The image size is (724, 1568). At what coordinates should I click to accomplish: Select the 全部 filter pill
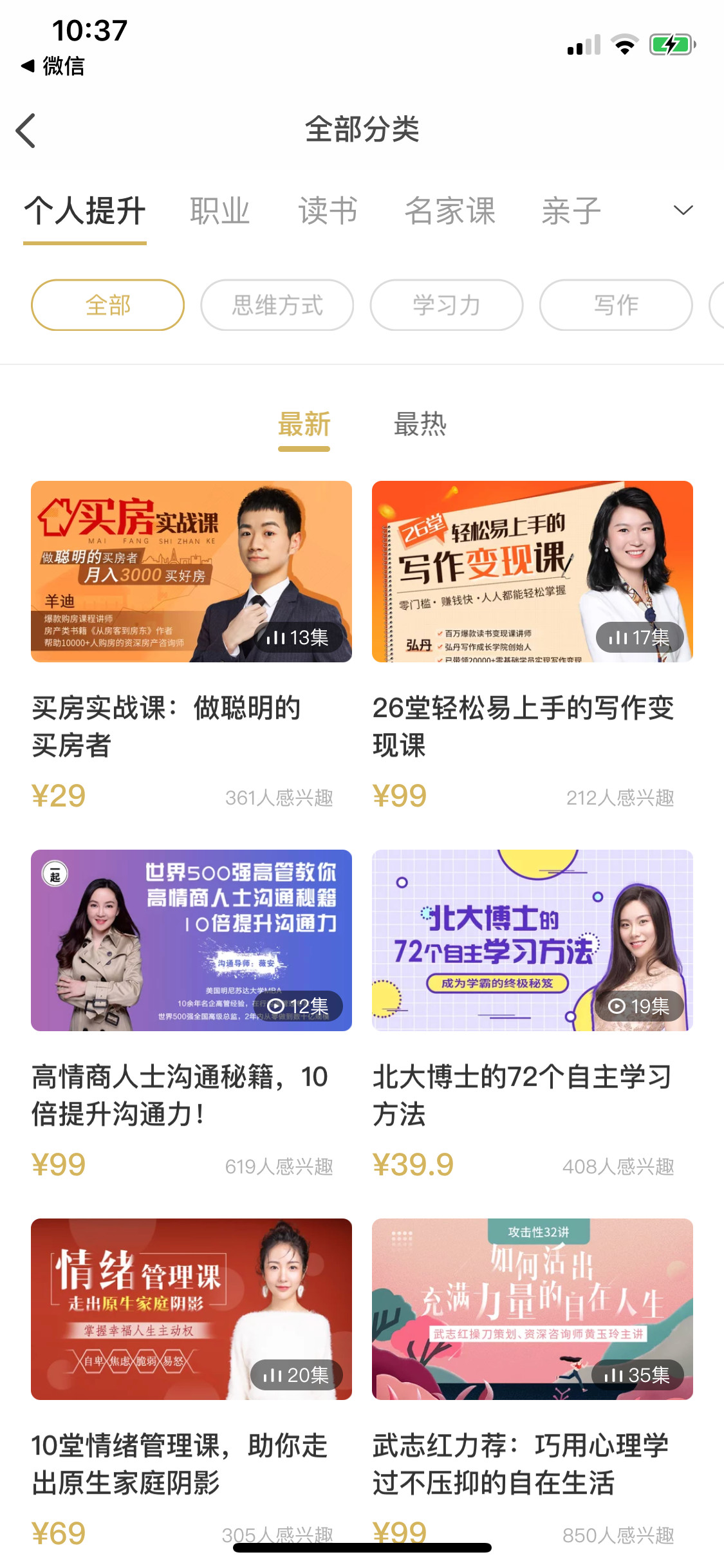click(107, 305)
